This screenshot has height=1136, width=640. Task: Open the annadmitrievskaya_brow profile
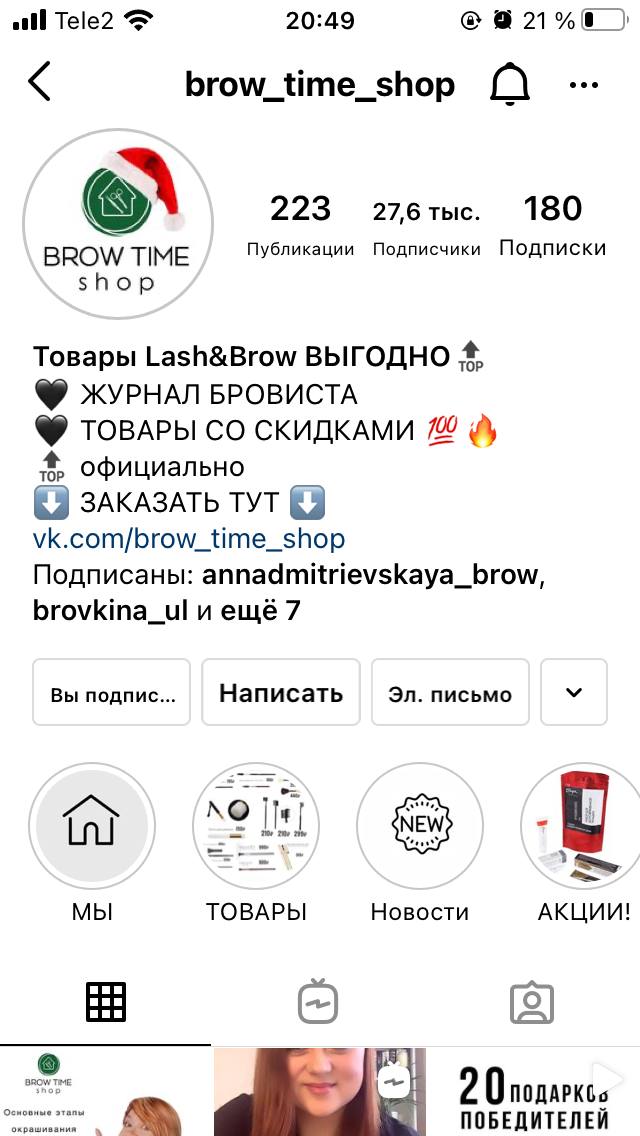370,575
